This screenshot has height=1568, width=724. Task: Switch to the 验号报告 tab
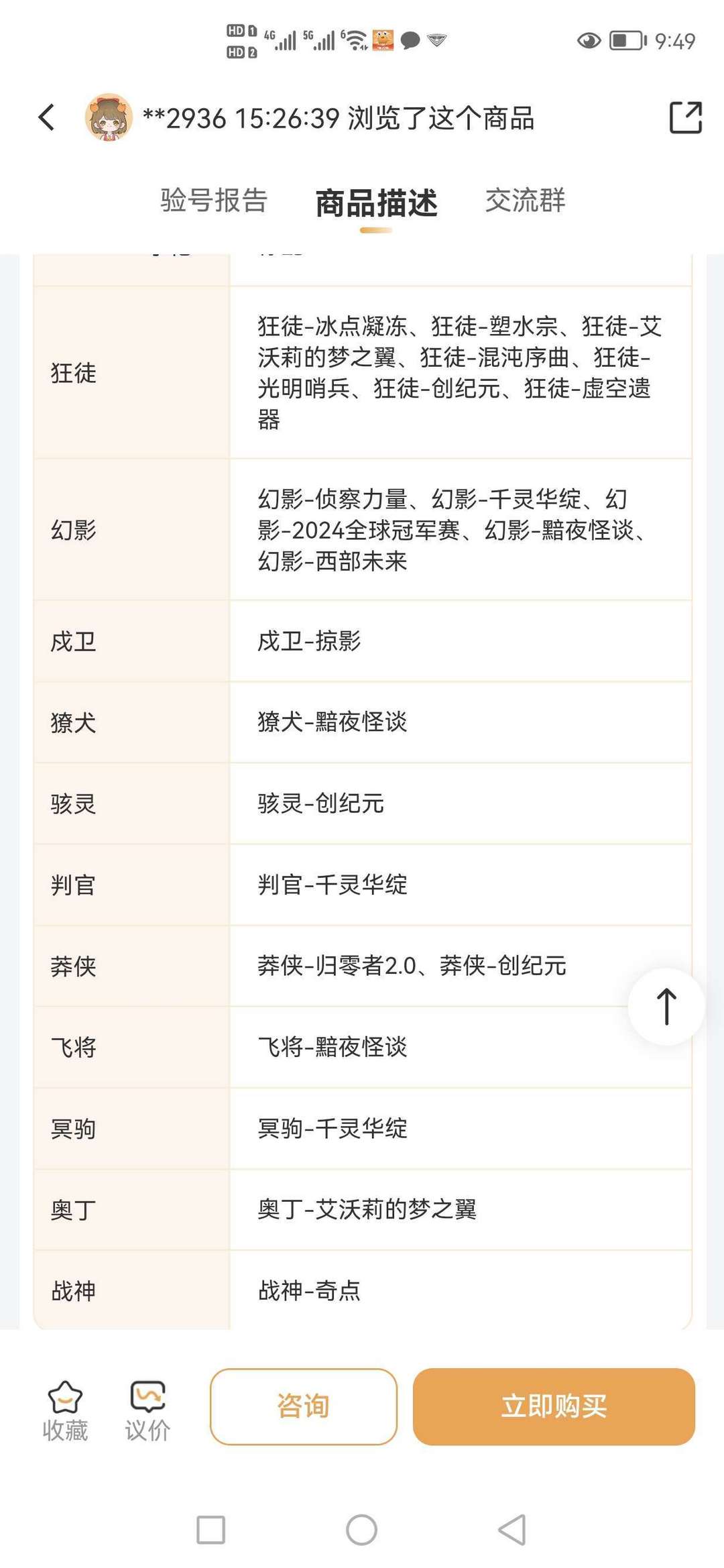[x=214, y=200]
